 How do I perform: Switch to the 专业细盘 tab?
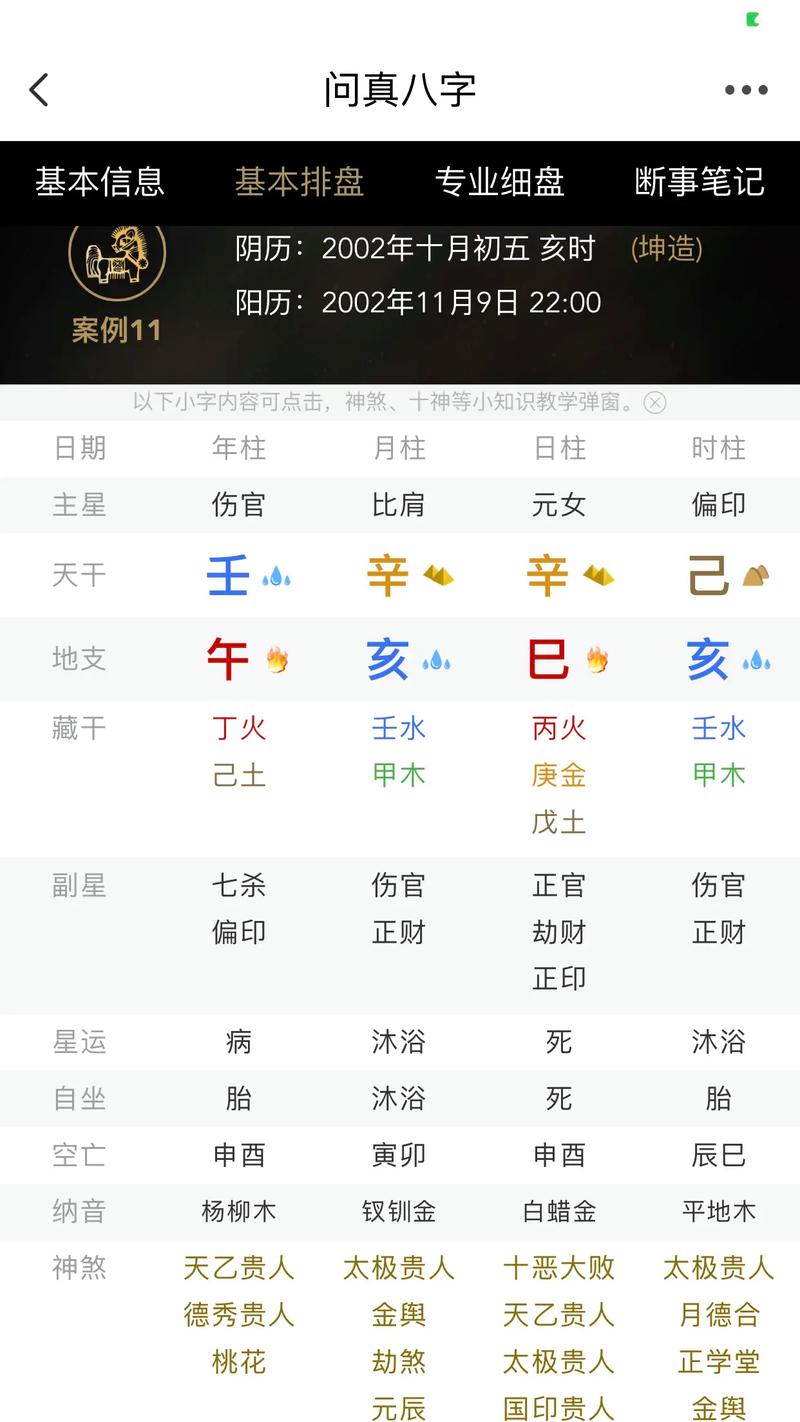pos(500,182)
